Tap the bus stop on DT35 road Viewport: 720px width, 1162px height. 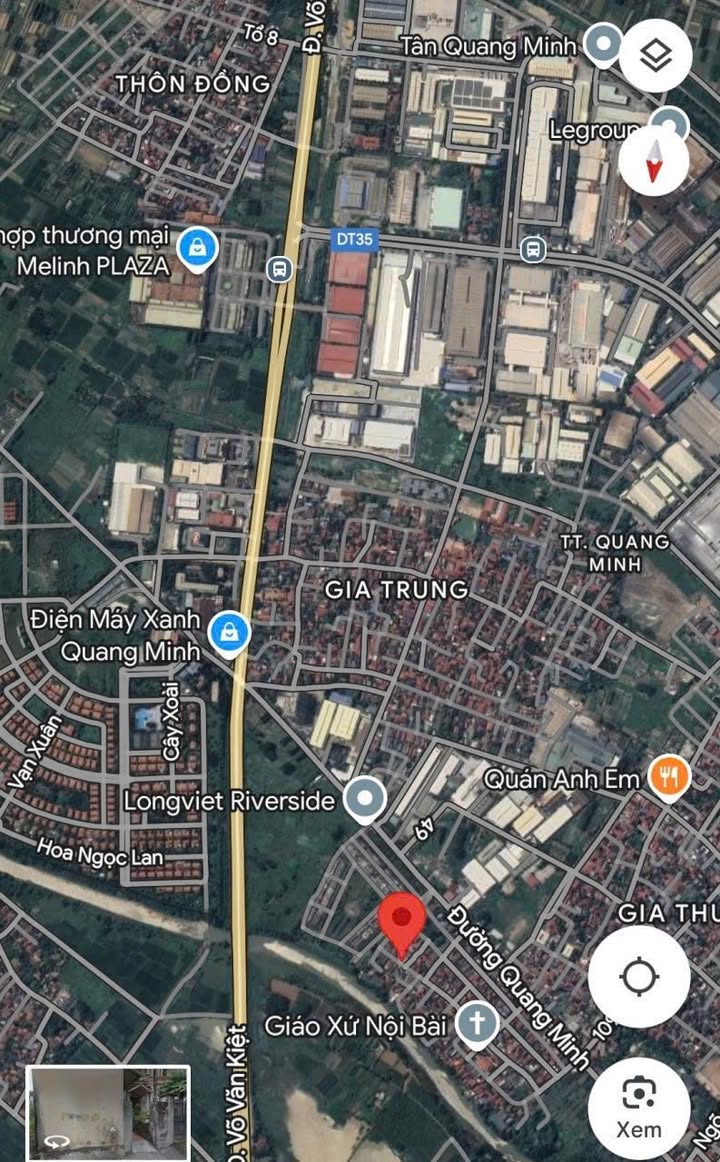533,247
